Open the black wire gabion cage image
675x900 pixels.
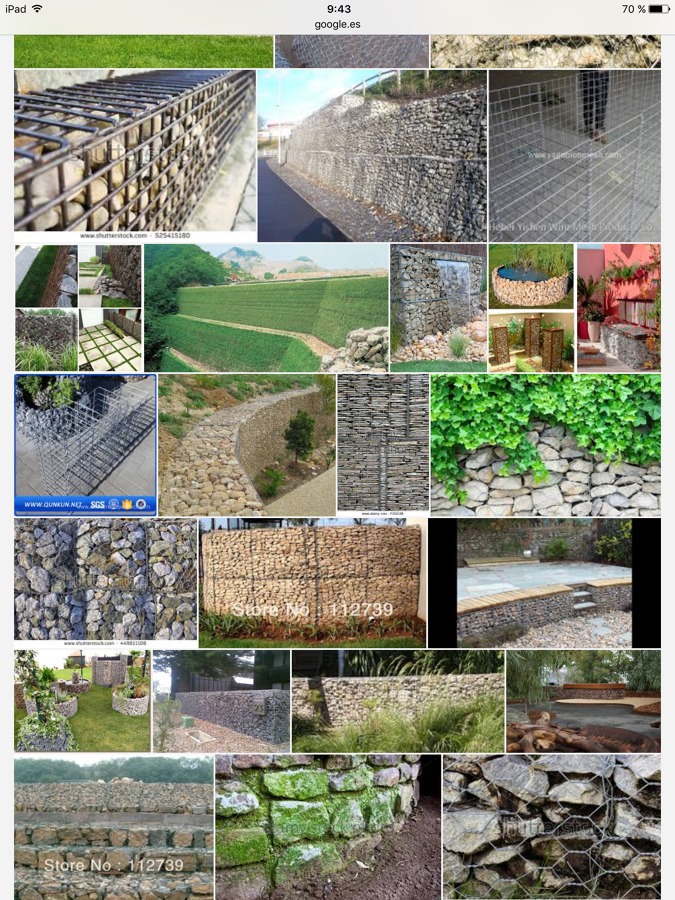pos(134,155)
